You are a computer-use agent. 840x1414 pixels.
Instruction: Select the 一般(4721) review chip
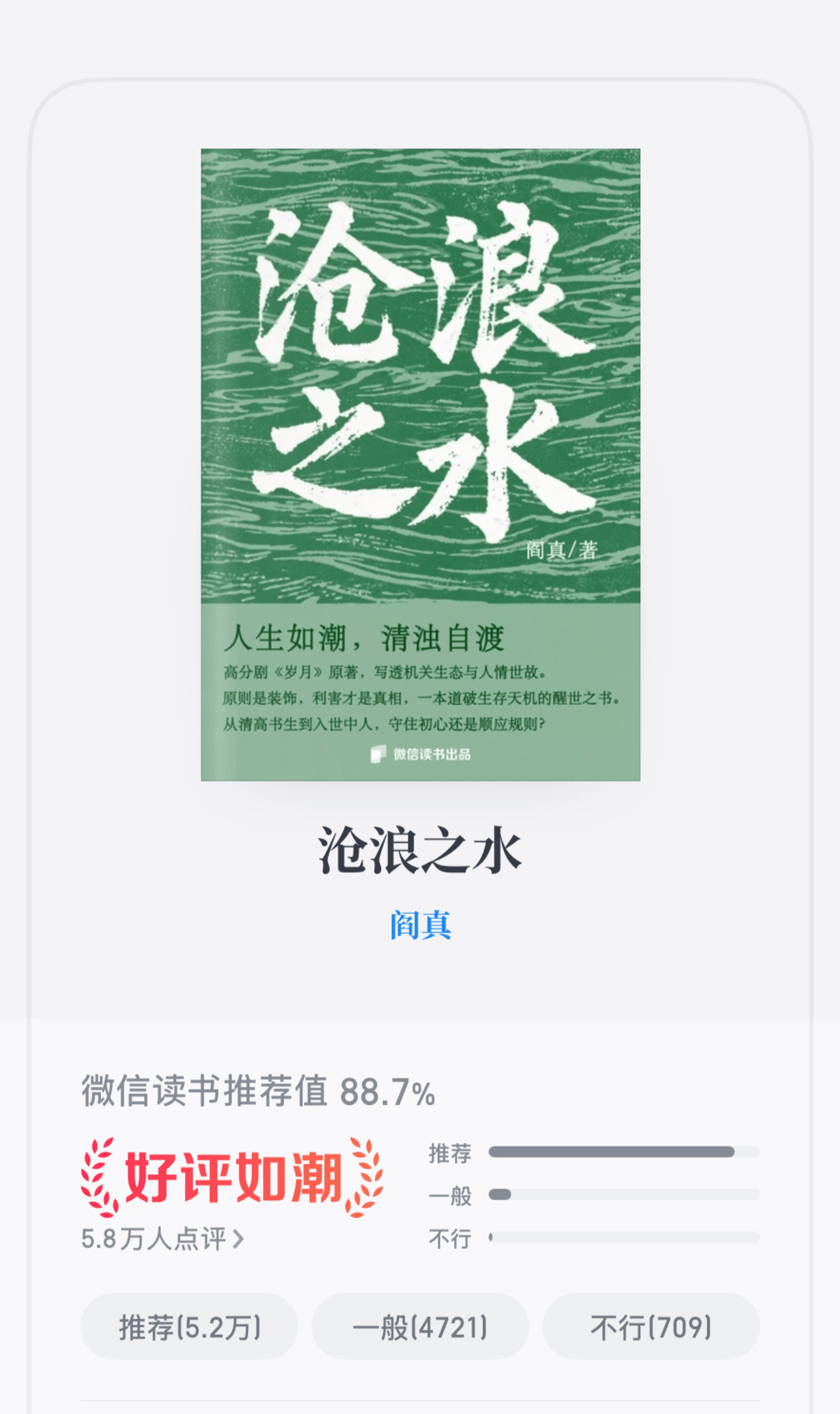click(x=420, y=1327)
